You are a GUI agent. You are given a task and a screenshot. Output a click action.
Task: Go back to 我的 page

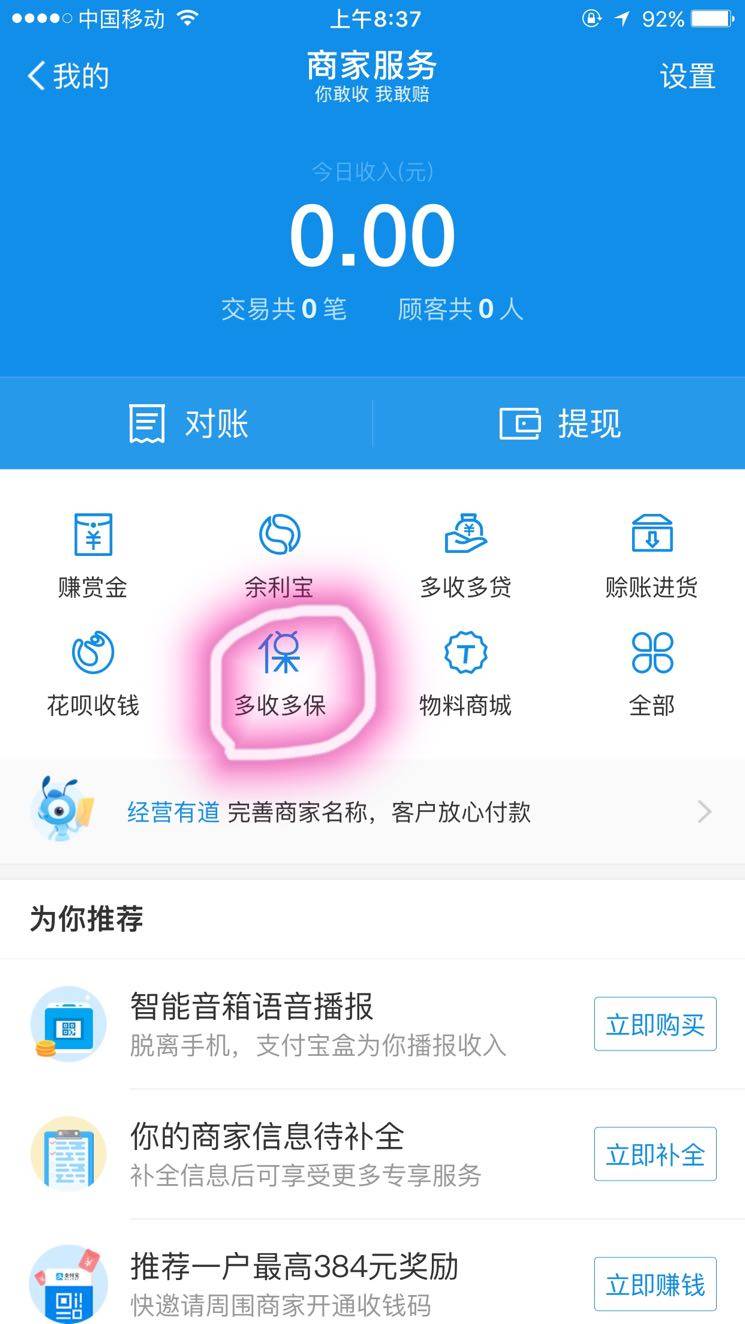(68, 76)
